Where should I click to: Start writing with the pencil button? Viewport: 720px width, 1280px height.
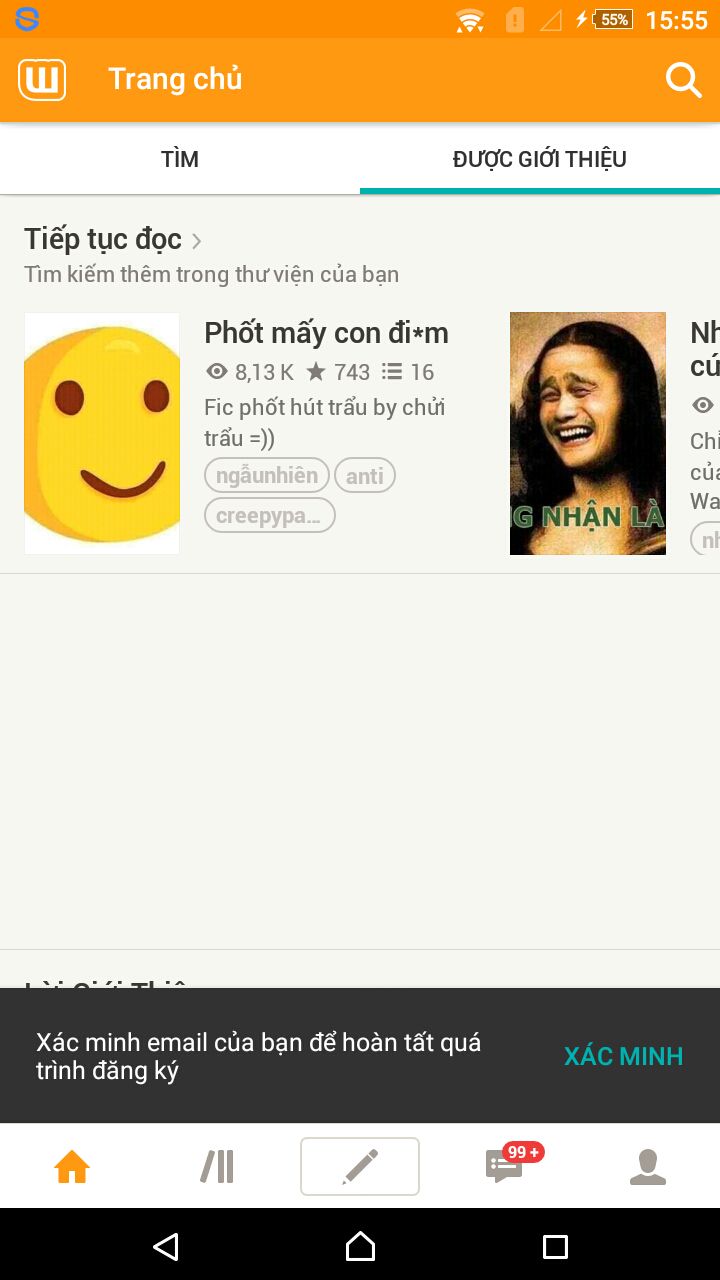pos(360,1166)
